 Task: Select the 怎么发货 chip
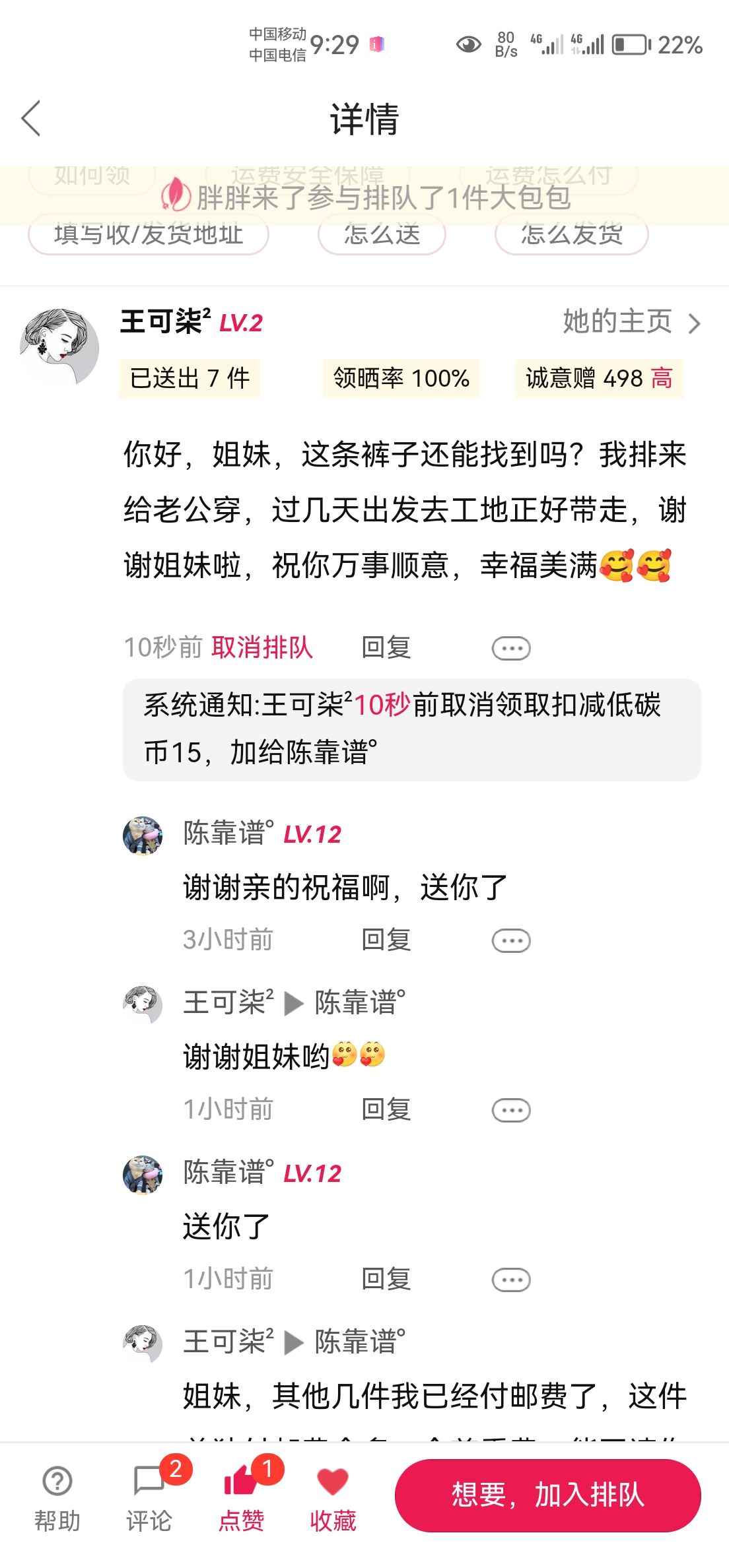571,234
